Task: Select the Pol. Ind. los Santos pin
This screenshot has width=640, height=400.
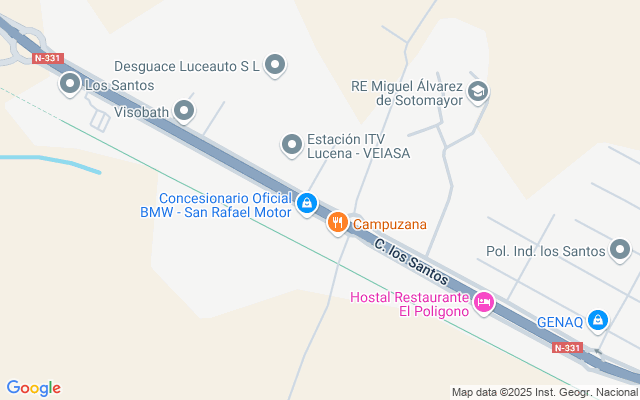Action: [x=620, y=250]
